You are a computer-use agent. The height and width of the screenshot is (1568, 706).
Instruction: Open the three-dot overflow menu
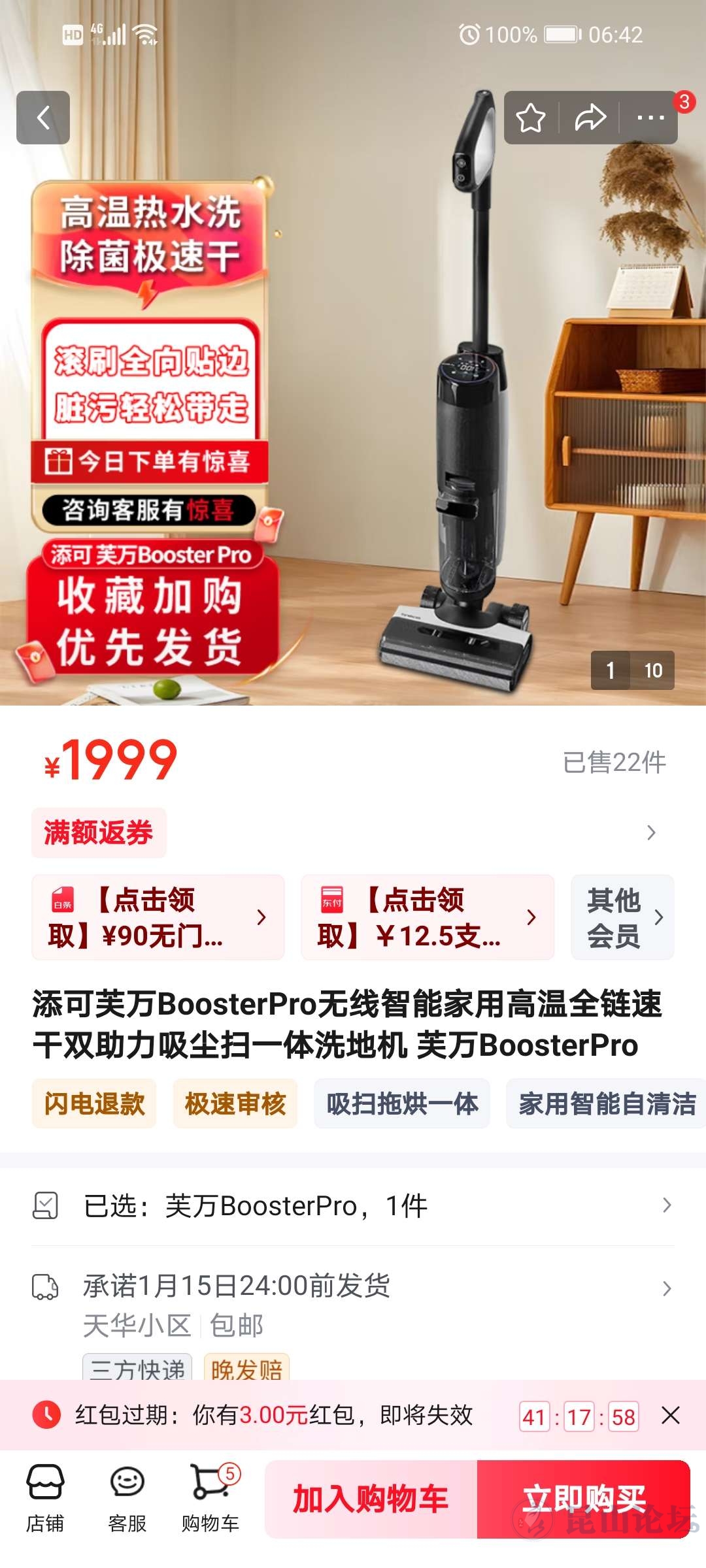[x=650, y=118]
